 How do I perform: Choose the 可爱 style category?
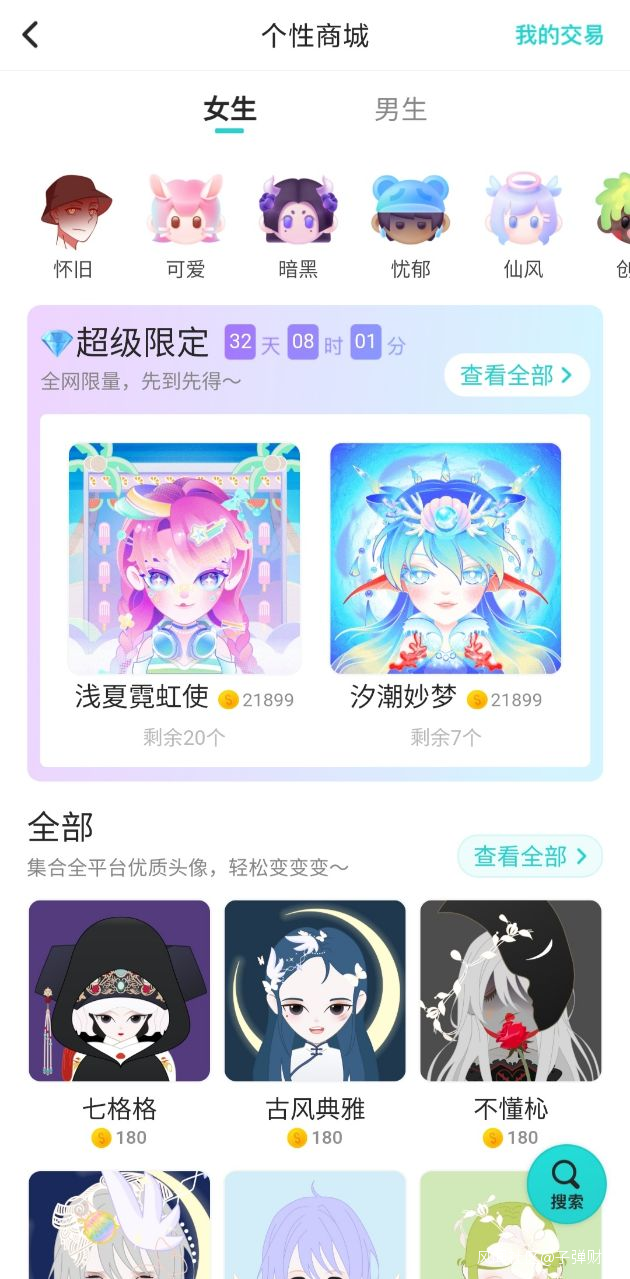[x=186, y=225]
